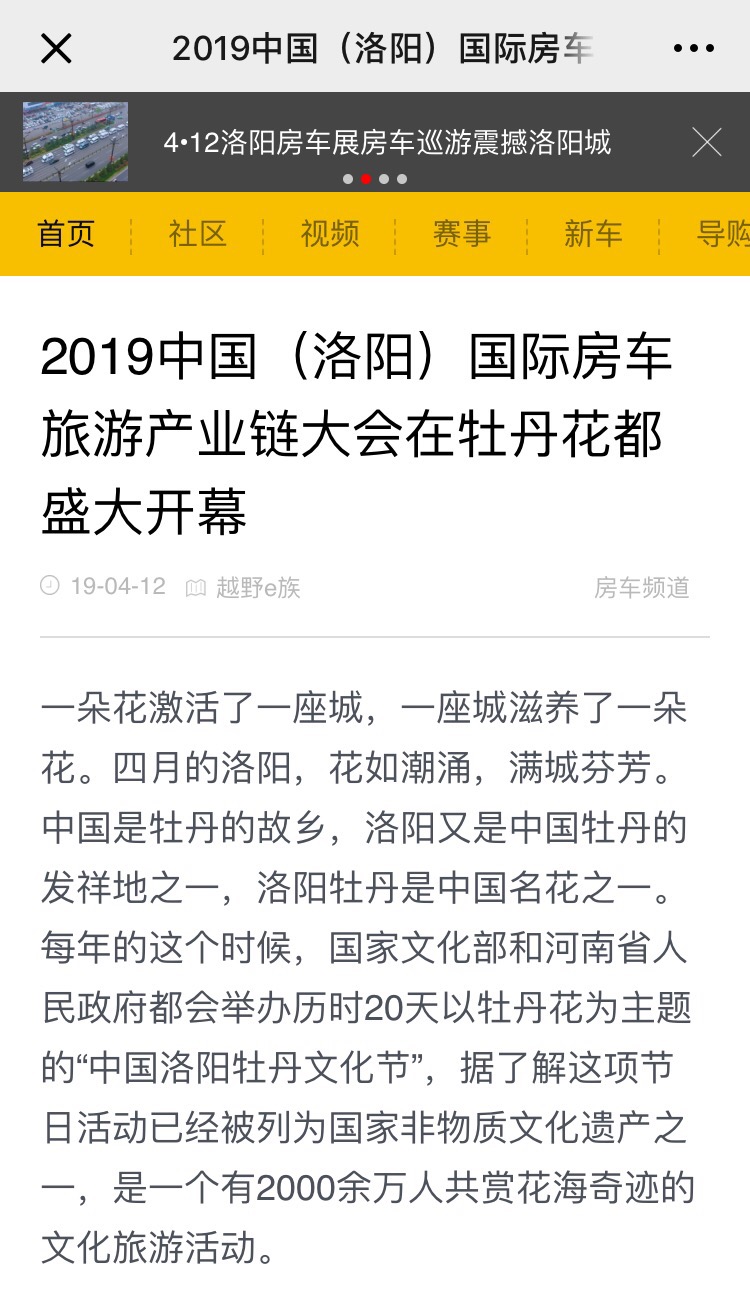Switch to the 首页 tab
This screenshot has width=750, height=1297.
pos(66,234)
